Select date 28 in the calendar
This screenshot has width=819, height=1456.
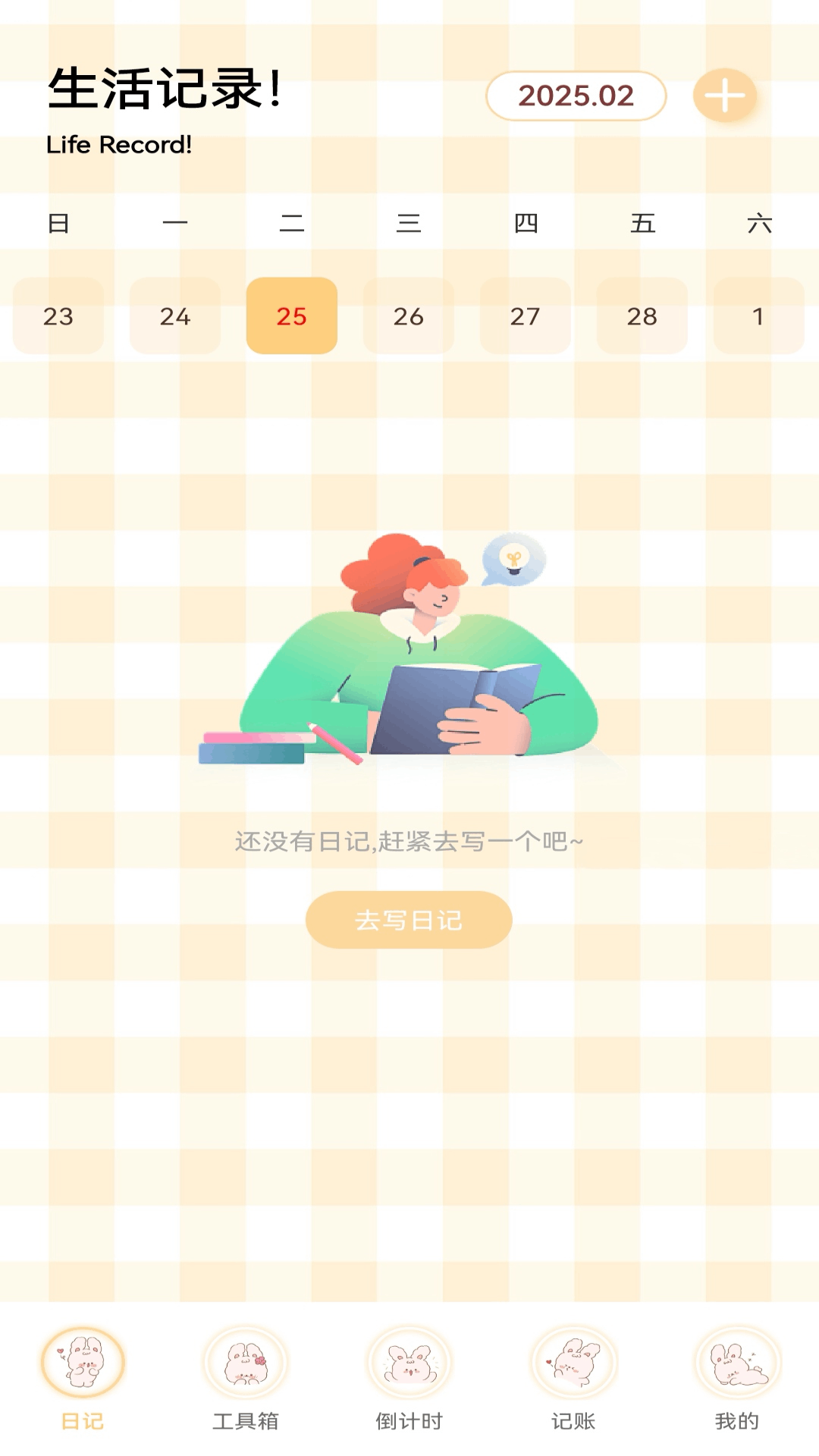pos(642,315)
